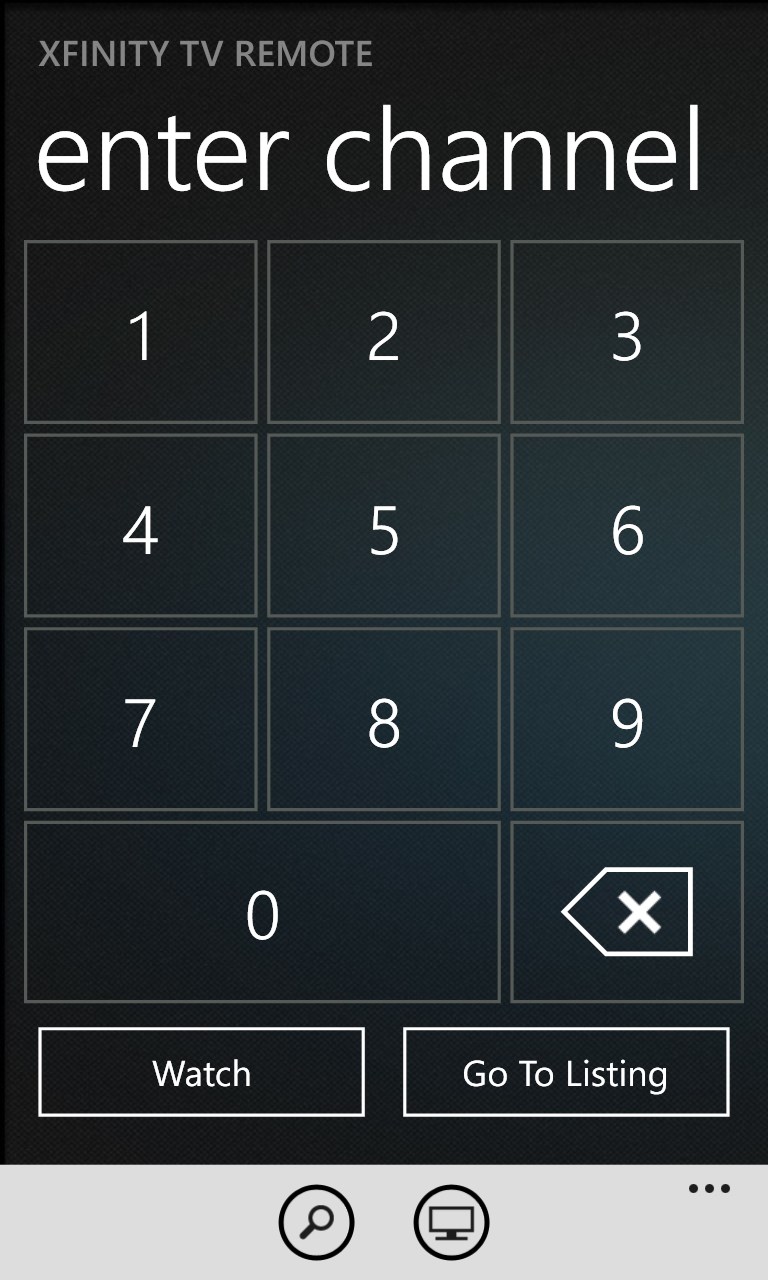
Task: Open search from the bottom bar
Action: click(316, 1221)
